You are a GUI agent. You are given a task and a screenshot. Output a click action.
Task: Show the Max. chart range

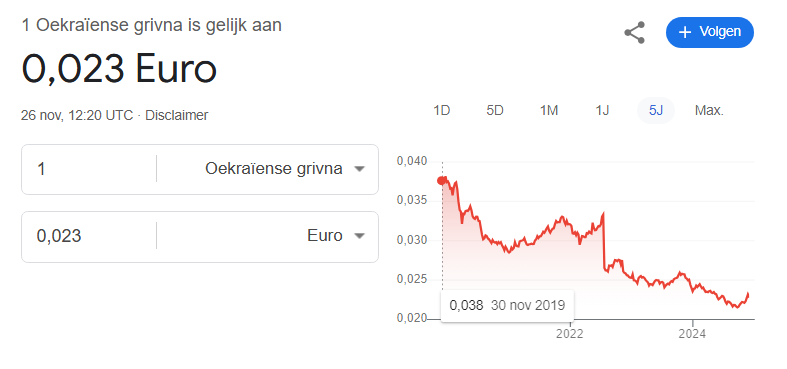point(709,110)
